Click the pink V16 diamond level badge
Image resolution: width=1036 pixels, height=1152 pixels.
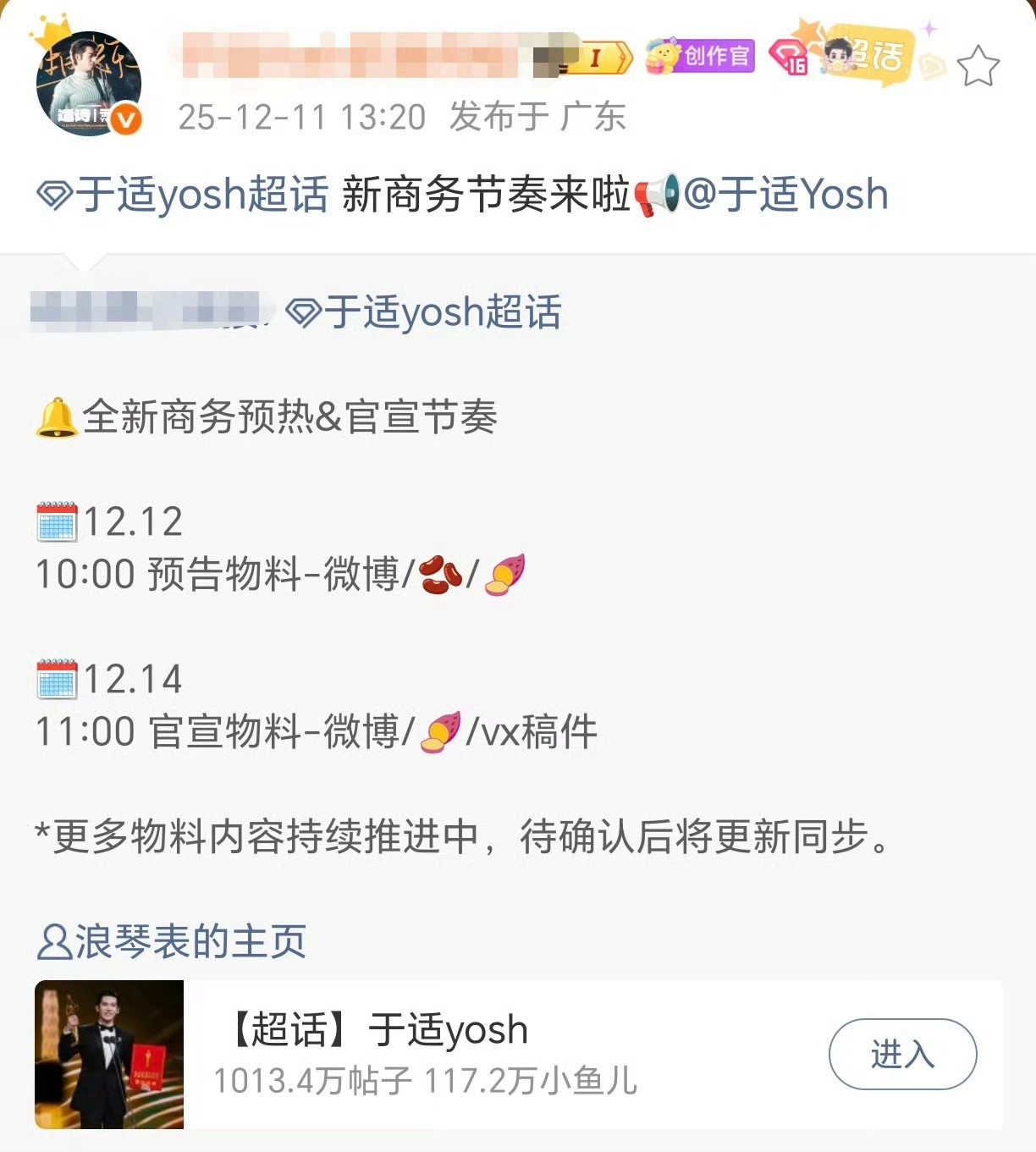[791, 55]
